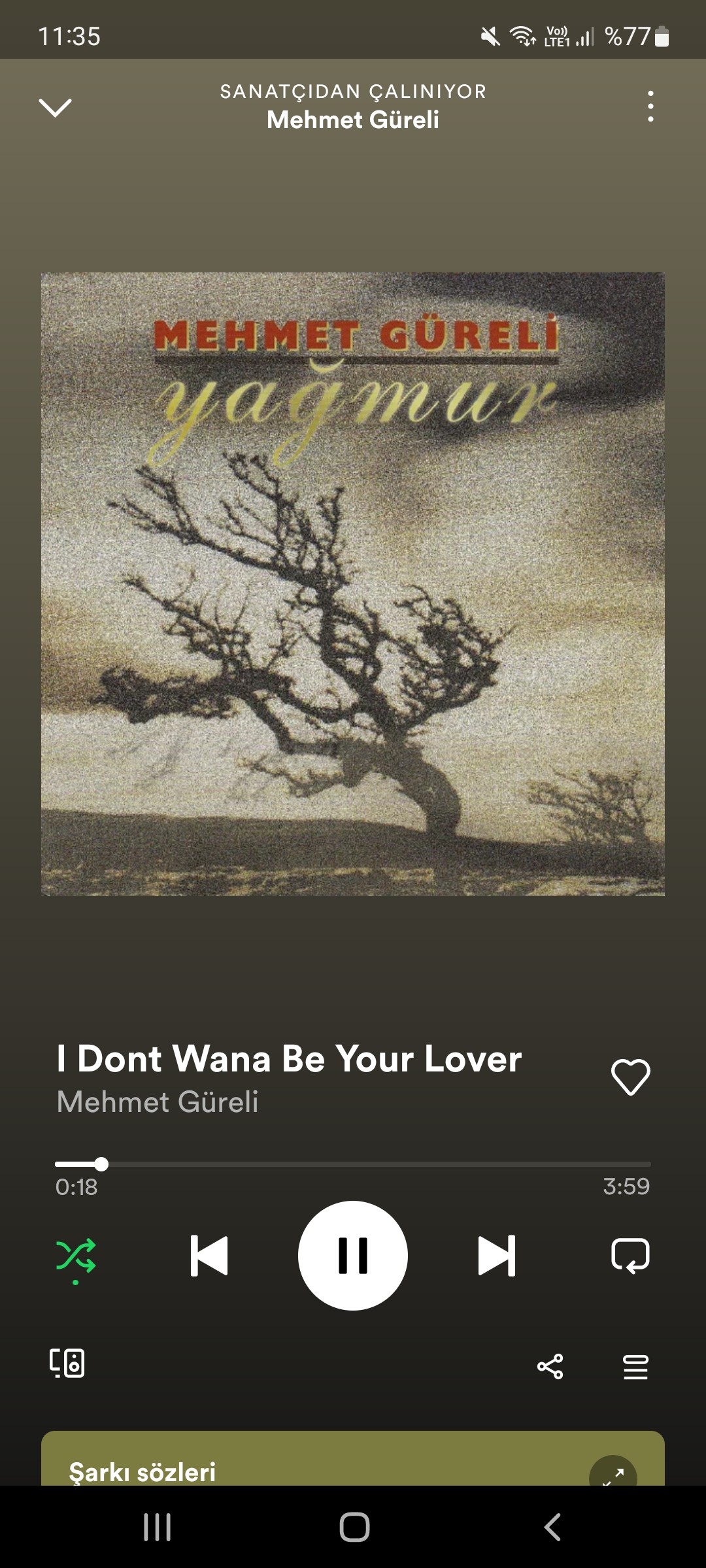The image size is (706, 1568).
Task: Pause the current song
Action: tap(353, 1256)
